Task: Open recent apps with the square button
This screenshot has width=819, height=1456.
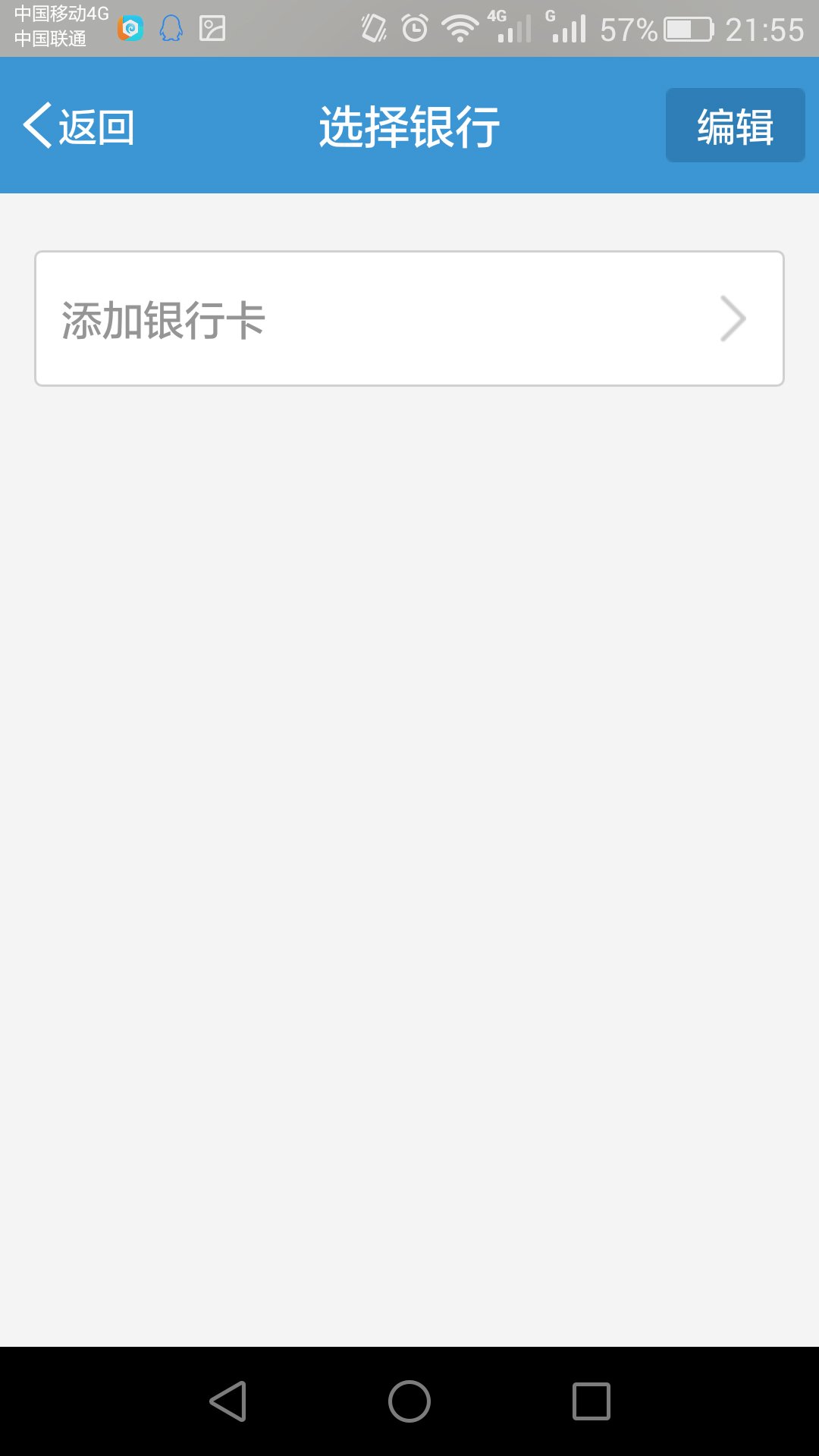Action: (x=591, y=1401)
